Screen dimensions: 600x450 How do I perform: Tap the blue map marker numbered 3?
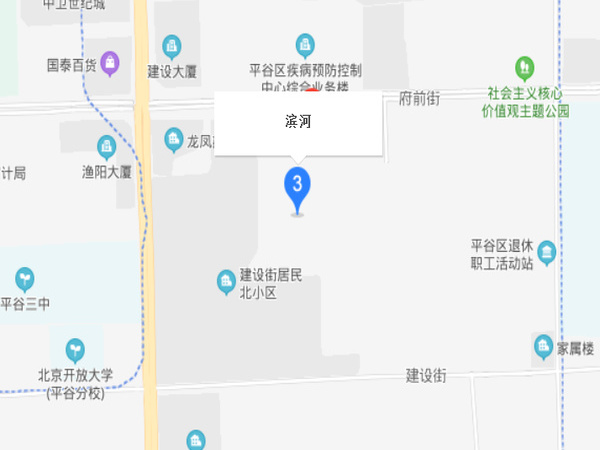click(x=297, y=185)
